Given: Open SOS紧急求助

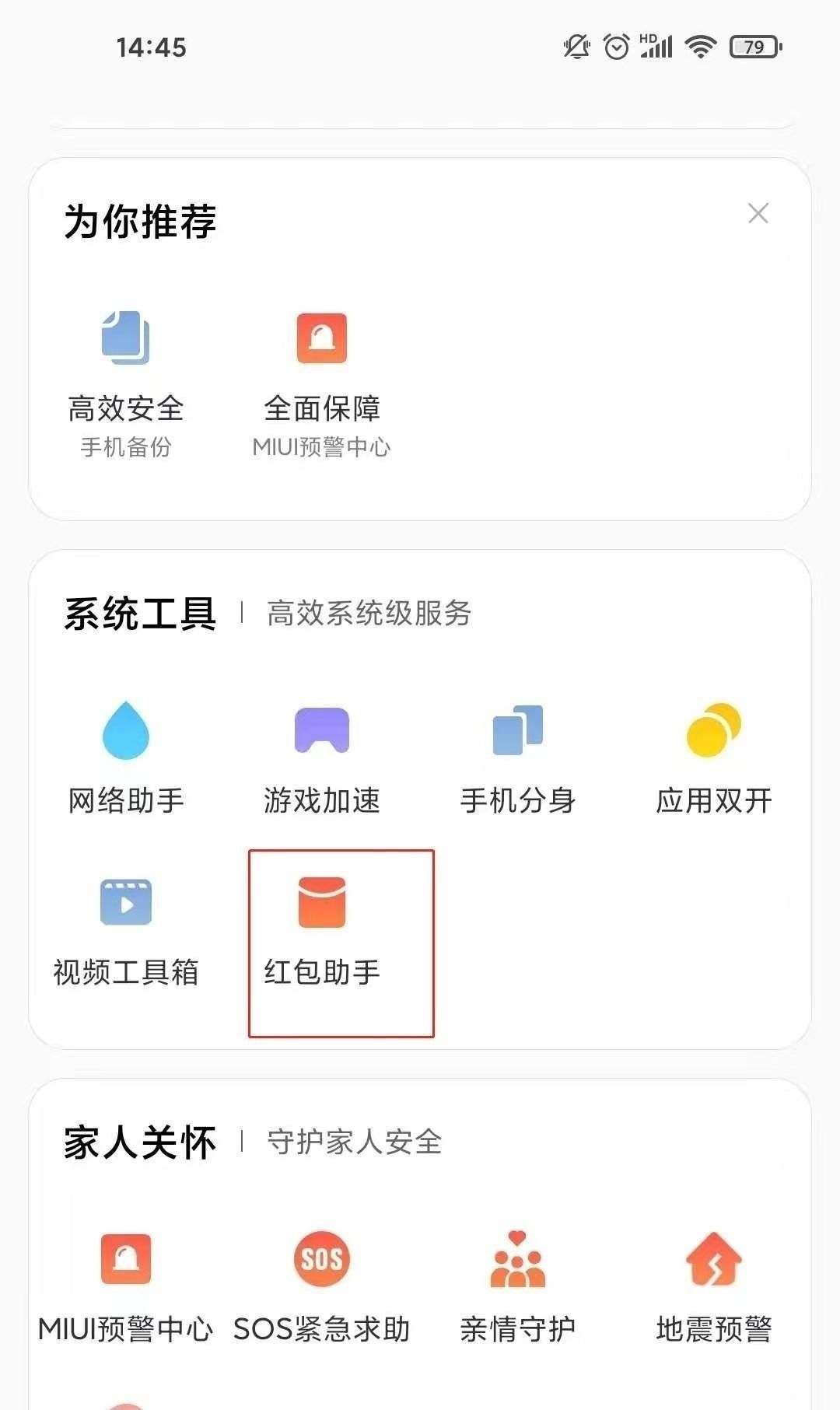Looking at the screenshot, I should coord(322,1285).
